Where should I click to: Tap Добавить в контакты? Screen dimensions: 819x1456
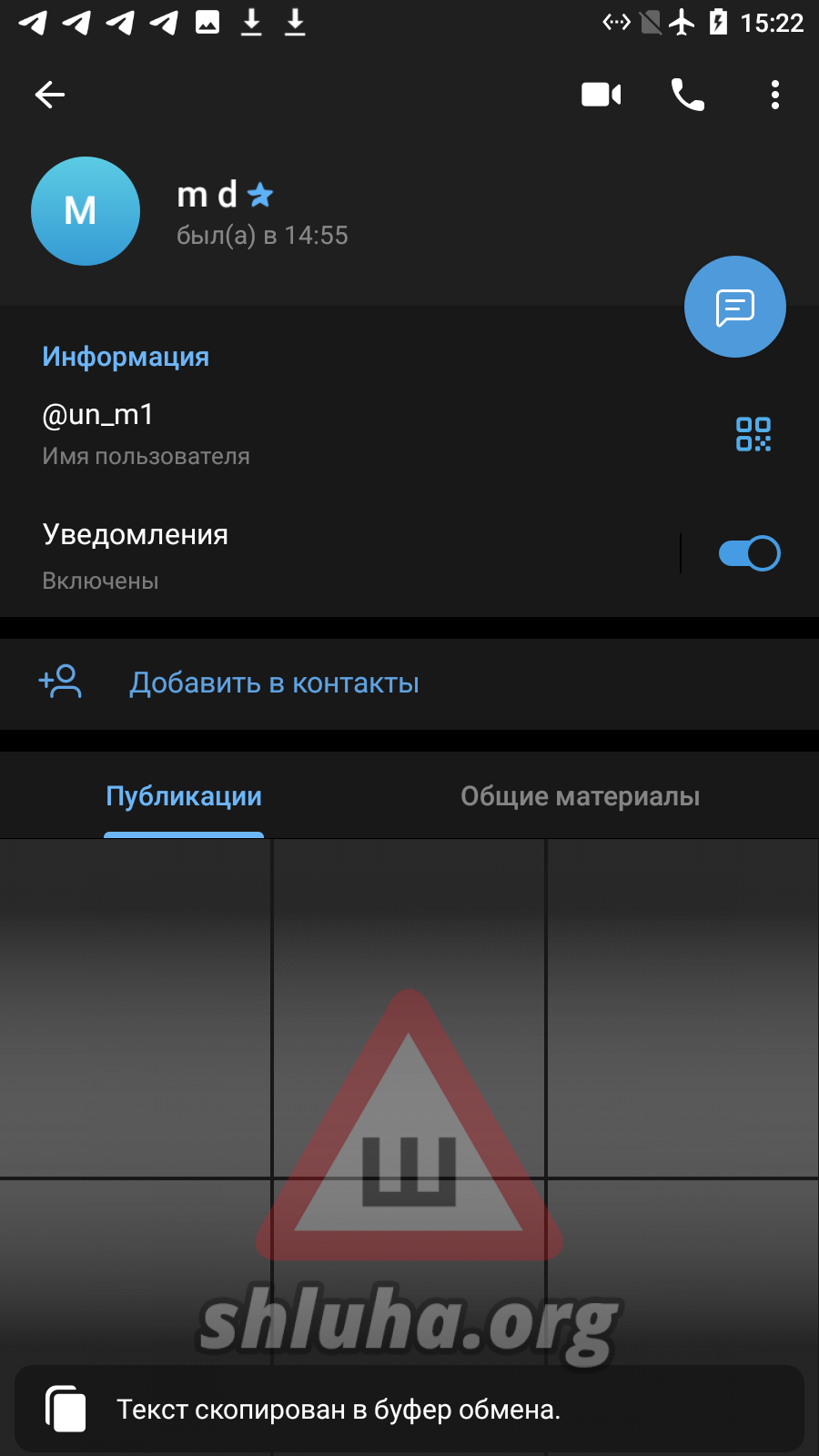(x=273, y=683)
